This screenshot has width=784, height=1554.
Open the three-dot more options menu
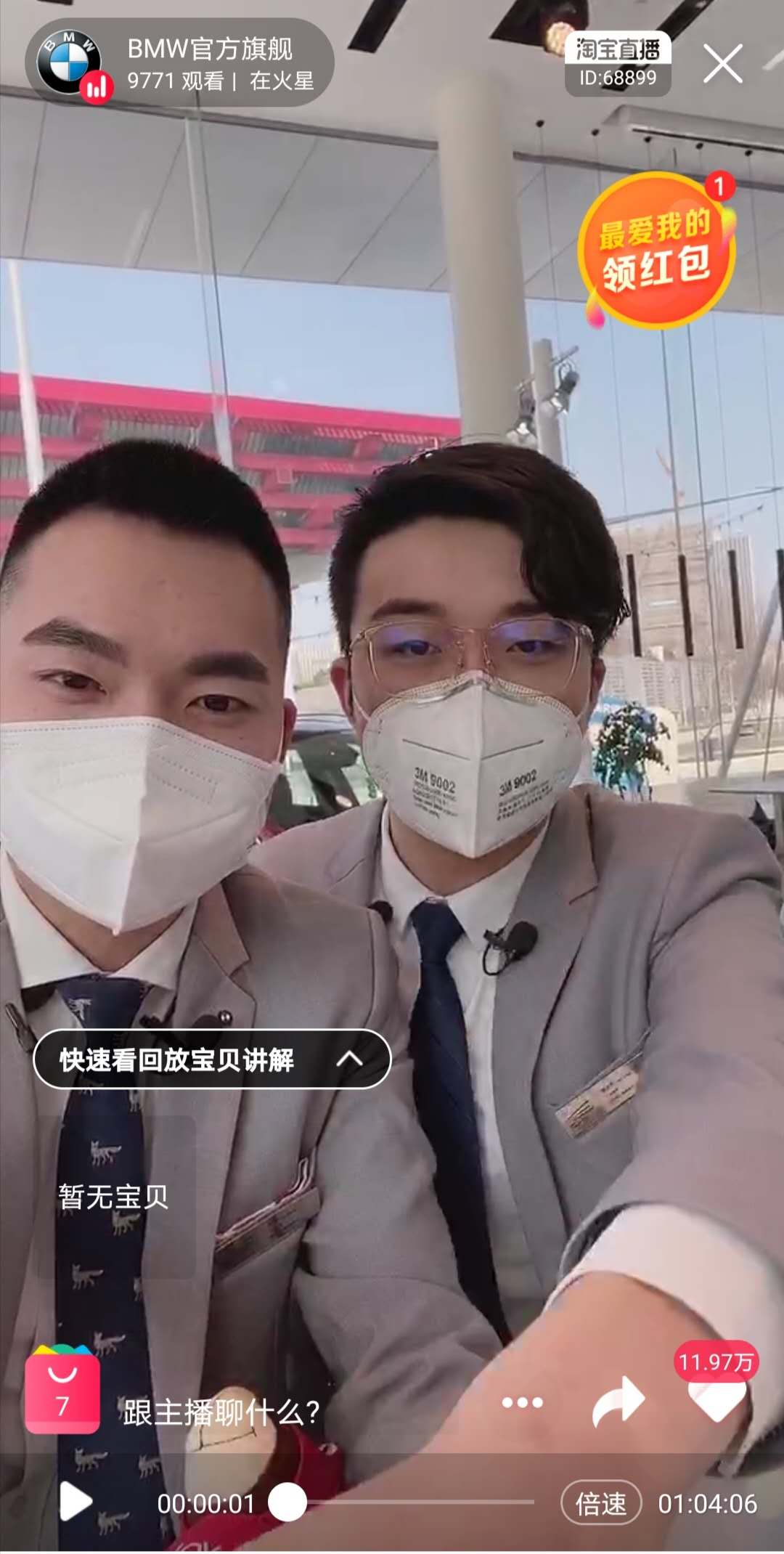pyautogui.click(x=523, y=1402)
